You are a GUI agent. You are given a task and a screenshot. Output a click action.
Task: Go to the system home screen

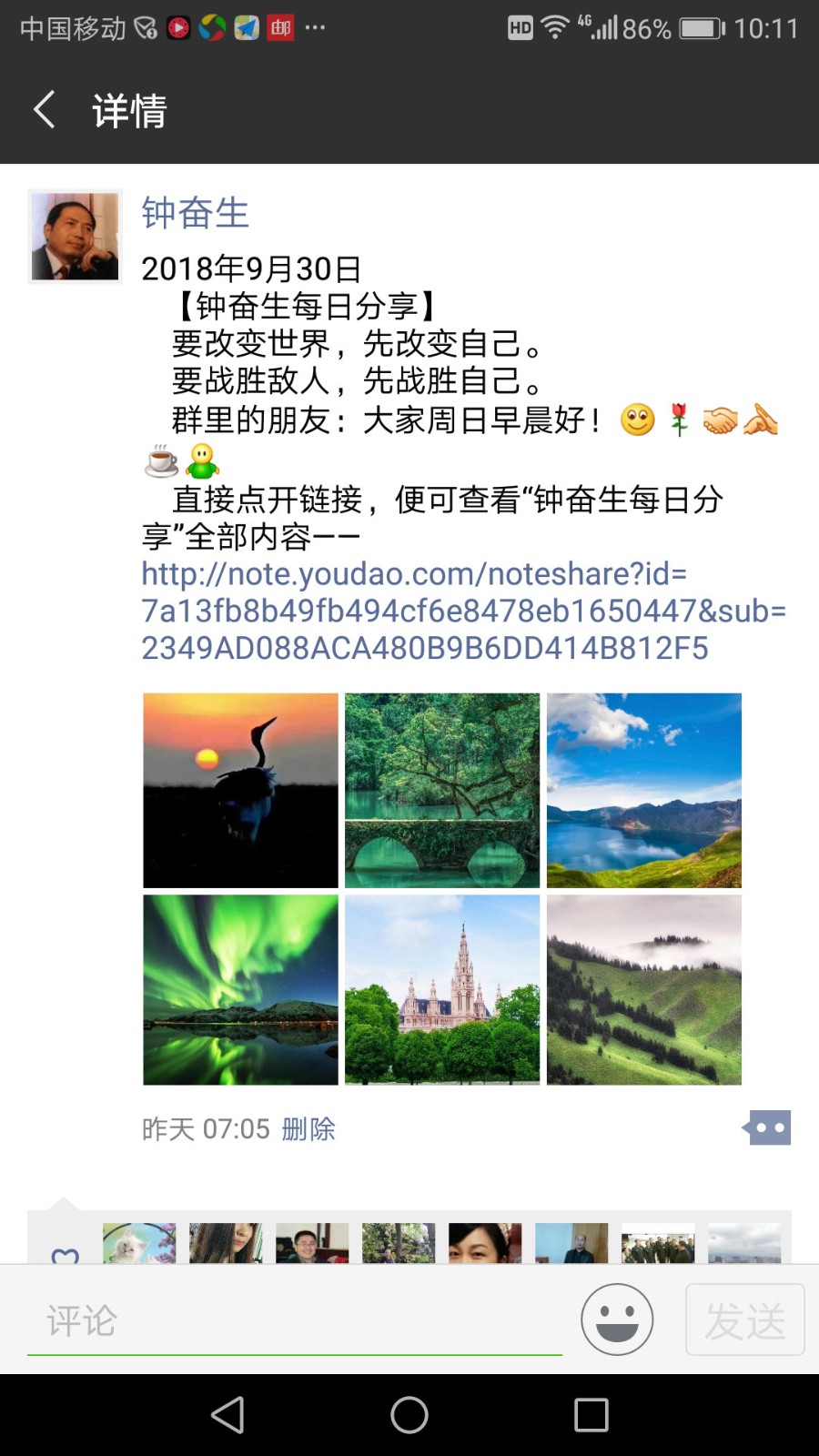pyautogui.click(x=409, y=1415)
